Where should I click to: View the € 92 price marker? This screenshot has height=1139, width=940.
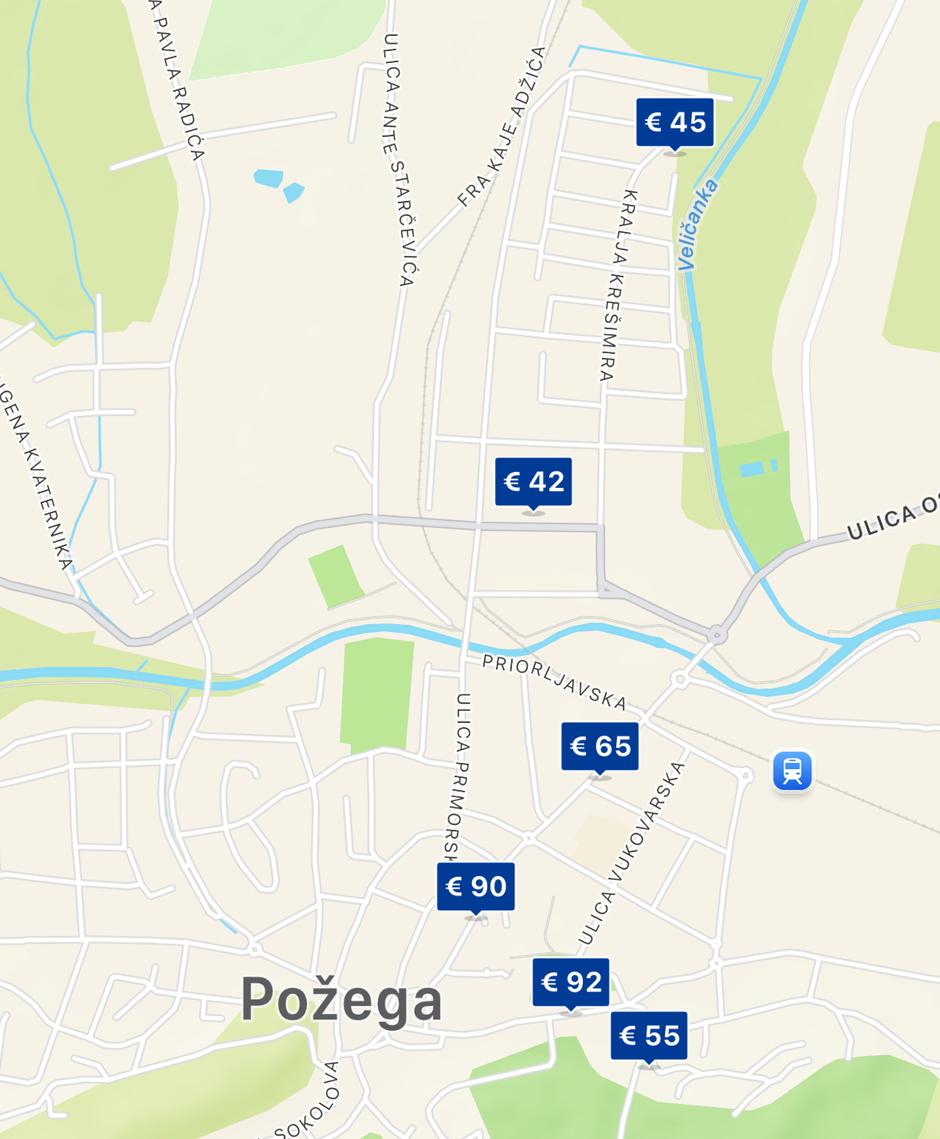571,982
